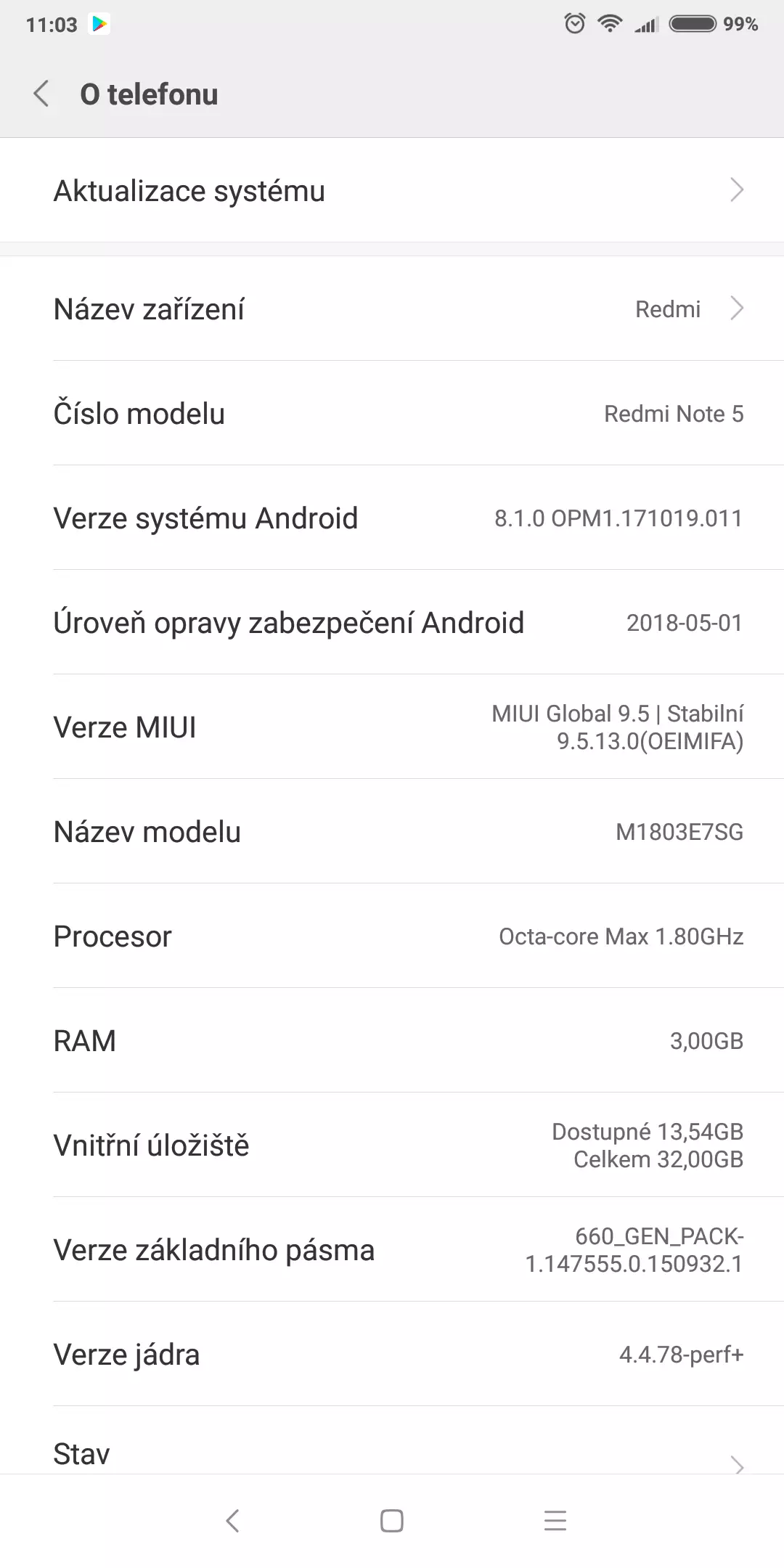Open Vnitřní úložiště details
This screenshot has width=784, height=1568.
pyautogui.click(x=392, y=1145)
